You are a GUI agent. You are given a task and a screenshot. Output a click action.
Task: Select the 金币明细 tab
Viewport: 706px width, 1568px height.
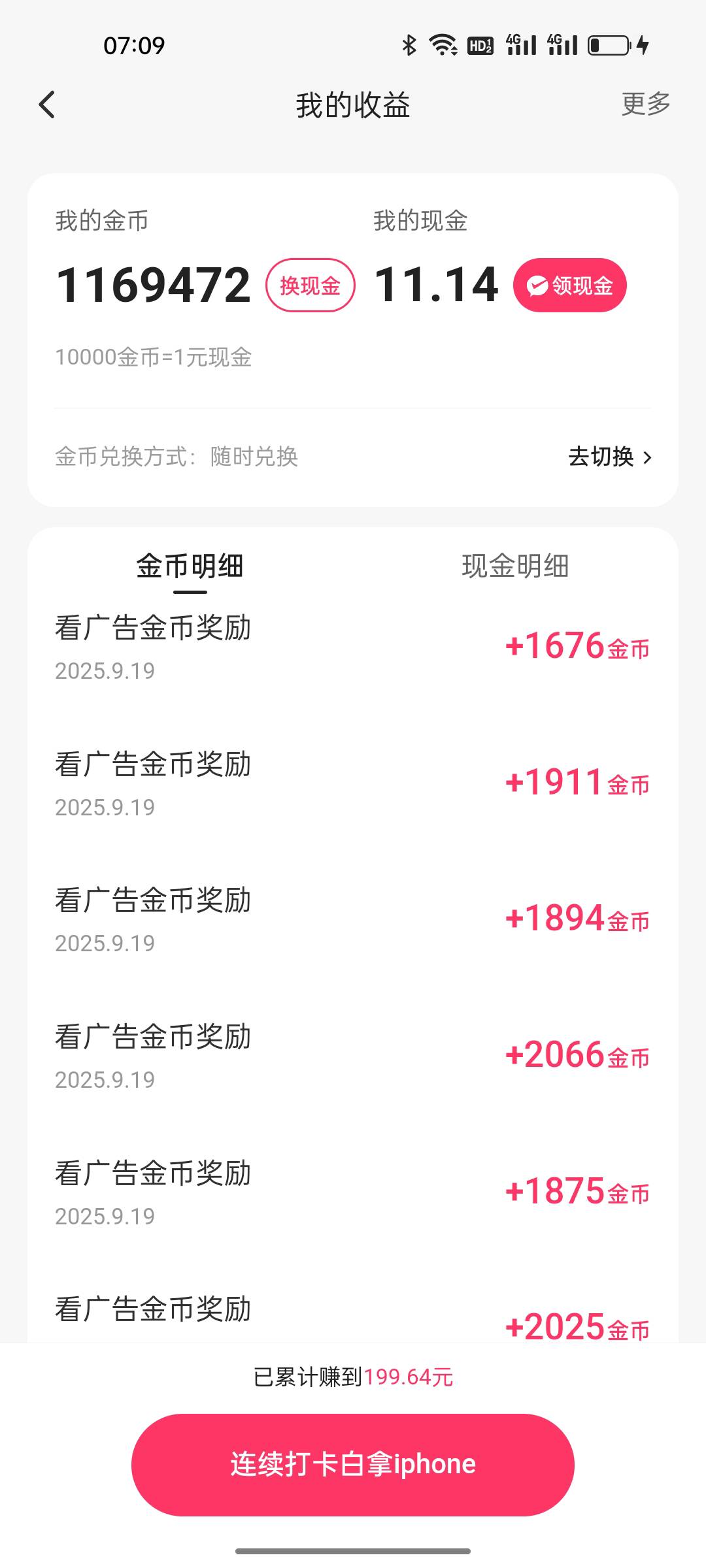pos(190,566)
